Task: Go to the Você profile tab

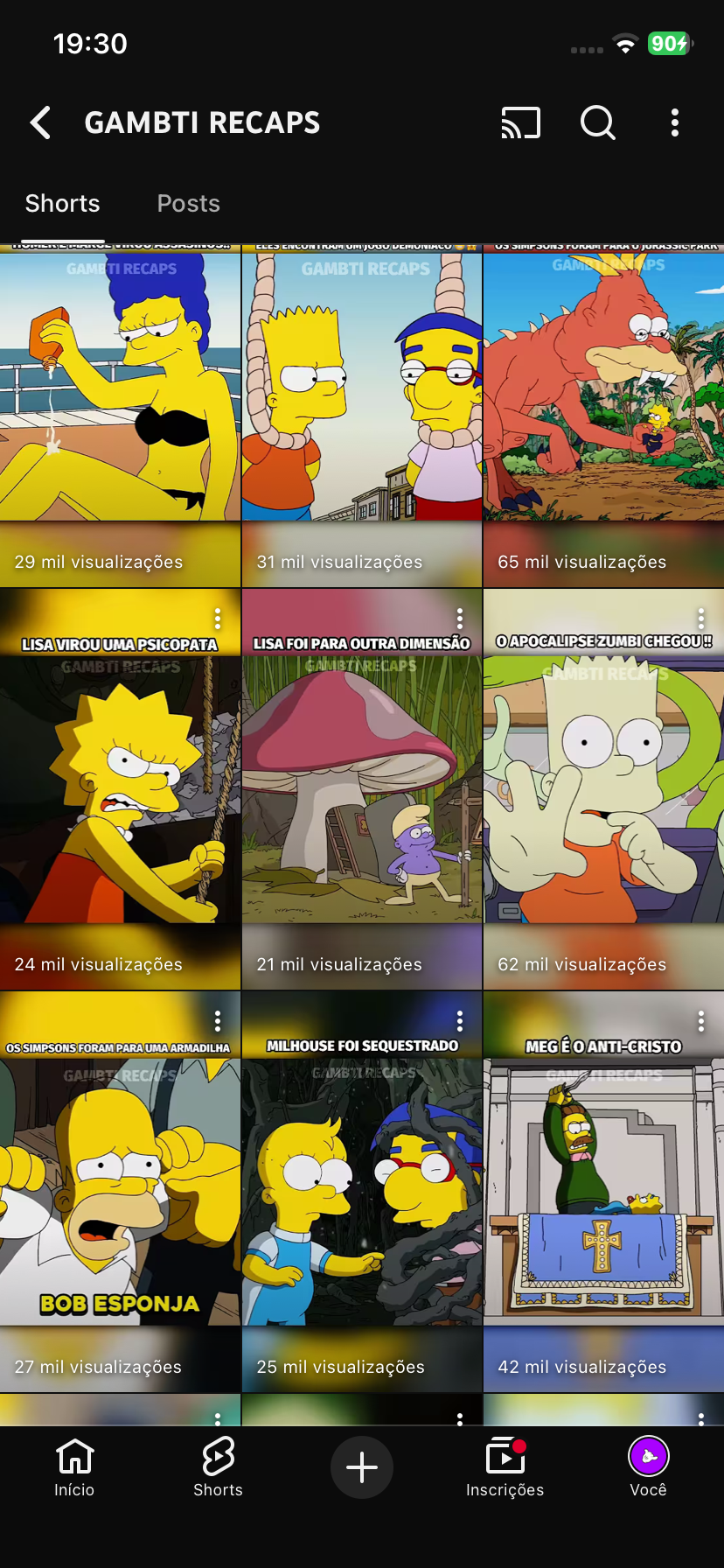Action: point(648,1467)
